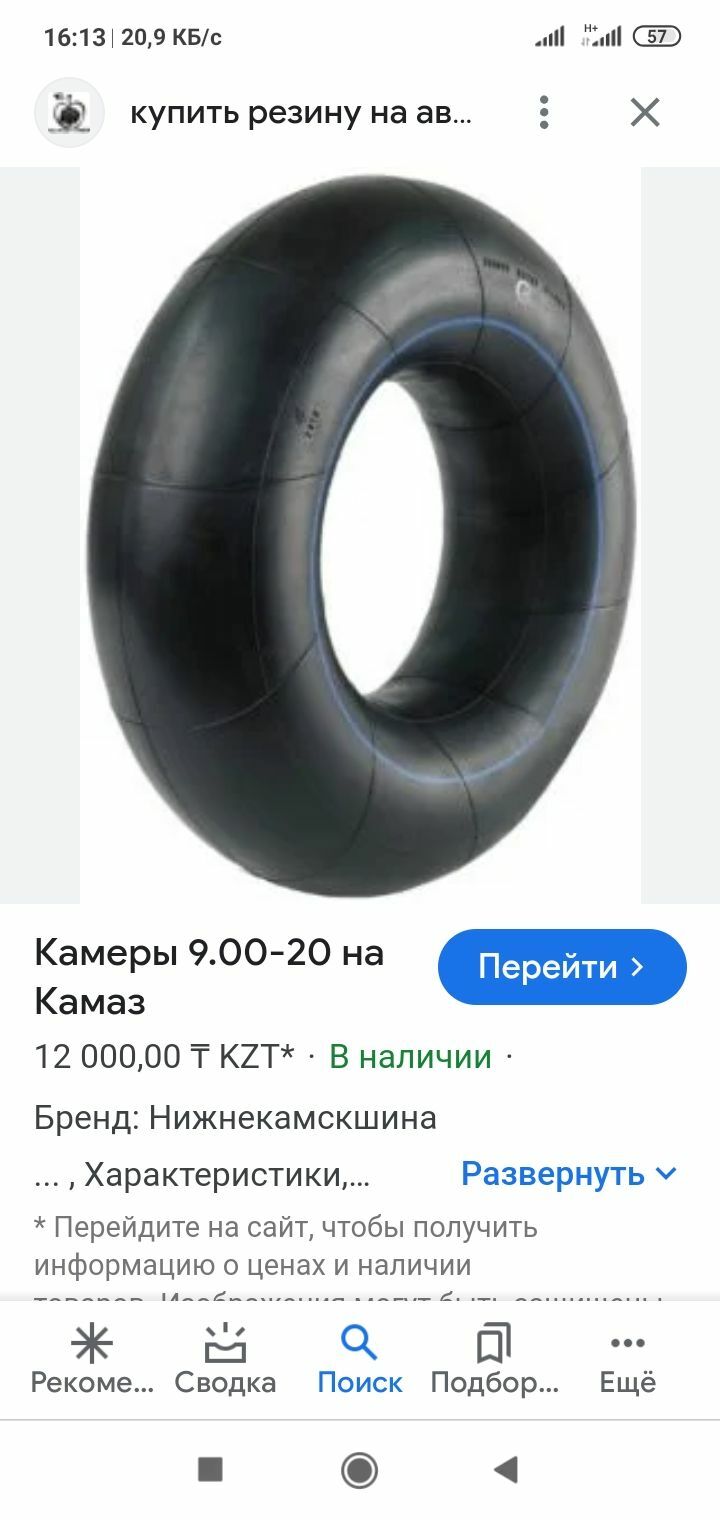This screenshot has width=720, height=1520.
Task: Go to the home screen
Action: tap(359, 1469)
